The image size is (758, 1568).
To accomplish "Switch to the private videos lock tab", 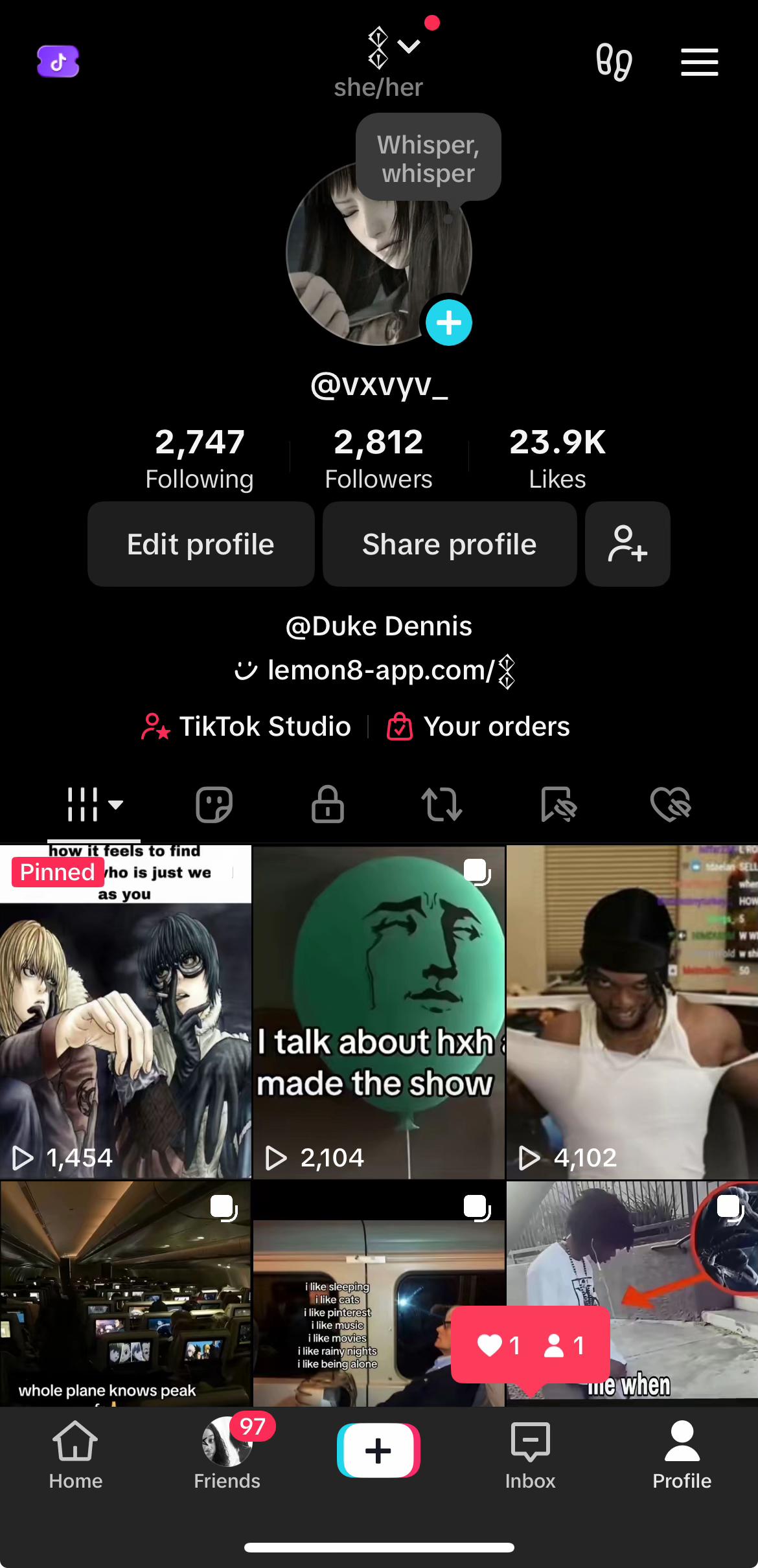I will (x=328, y=804).
